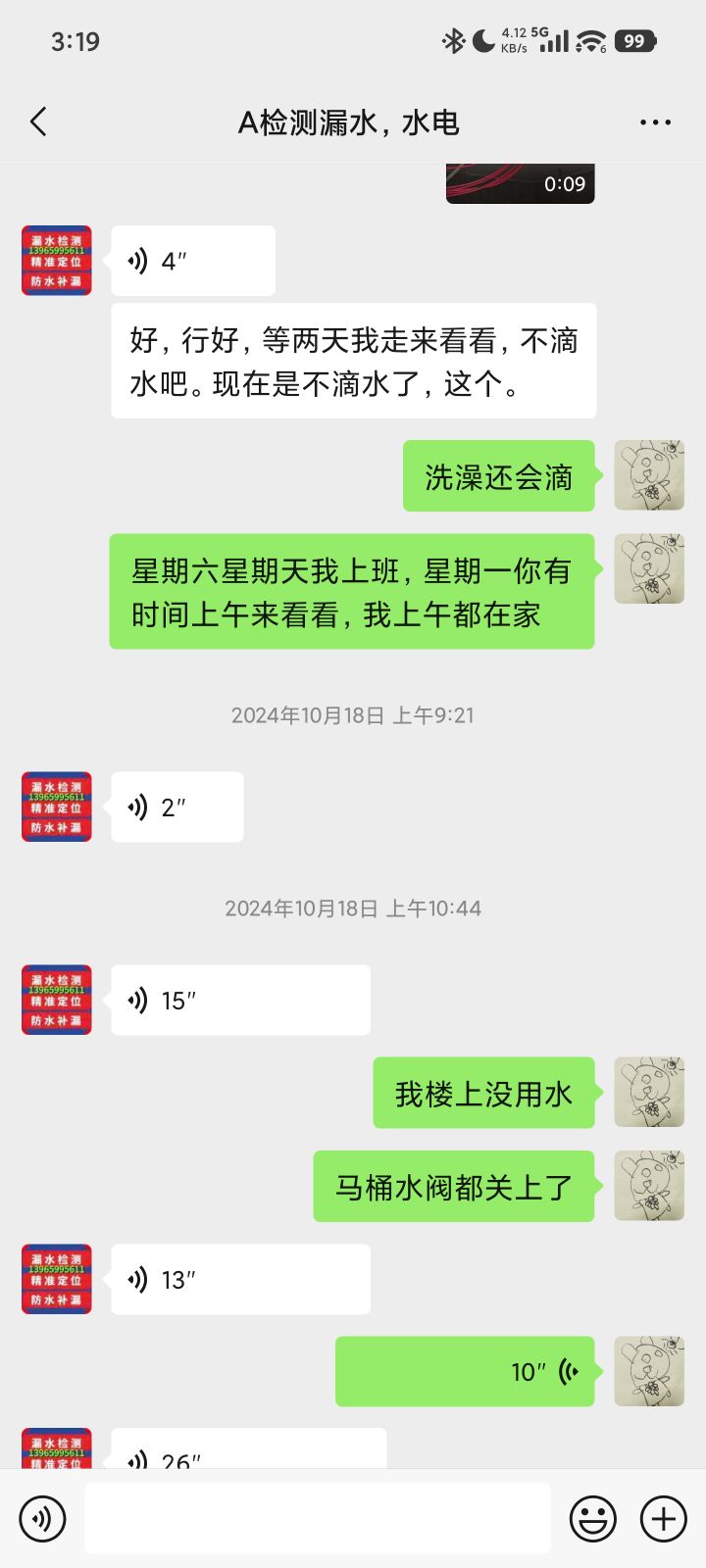This screenshot has width=706, height=1568.
Task: Open the contact's avatar beside the 4″ voice message
Action: tap(57, 261)
